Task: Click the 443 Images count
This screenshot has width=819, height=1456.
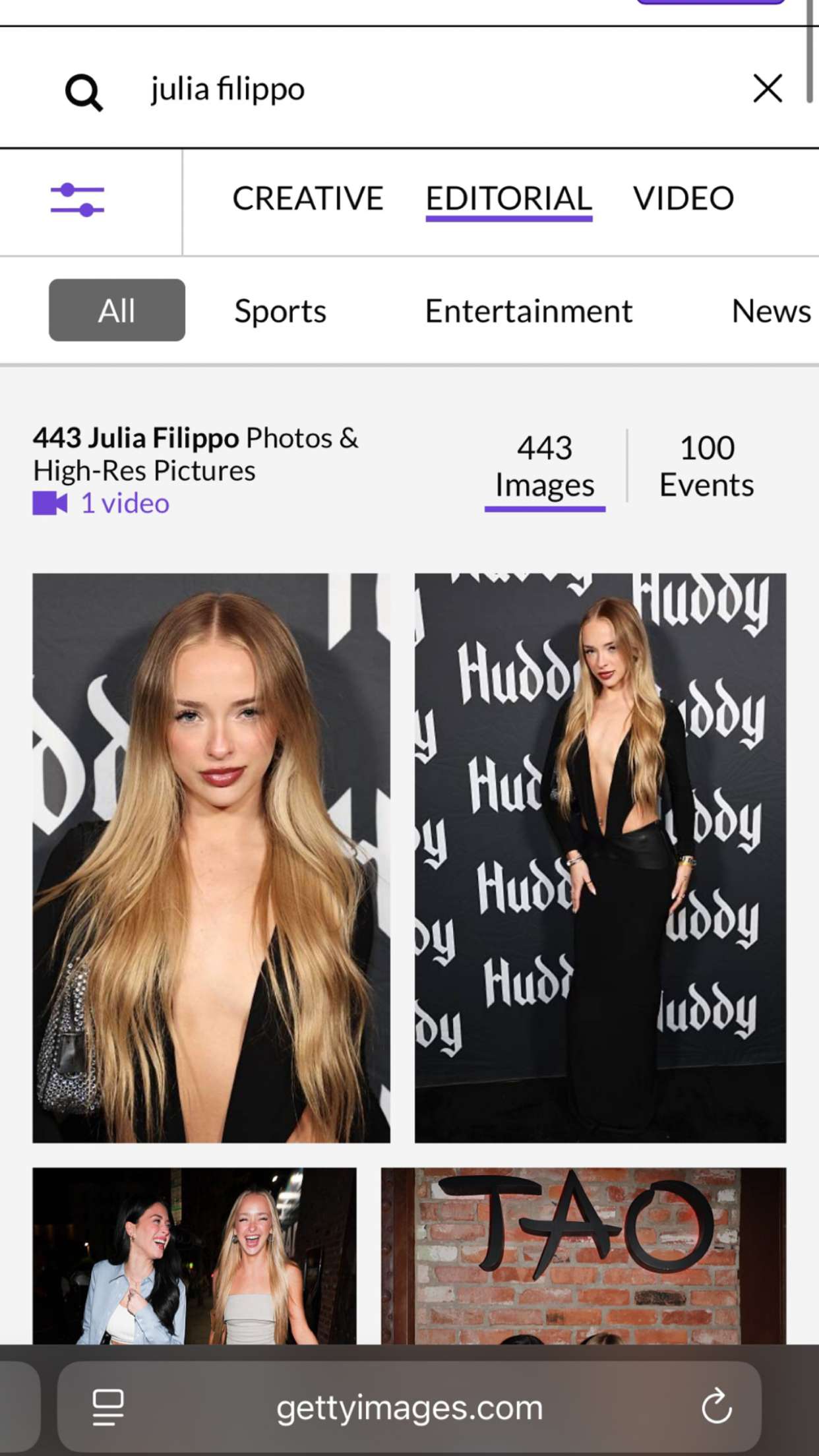Action: click(545, 465)
